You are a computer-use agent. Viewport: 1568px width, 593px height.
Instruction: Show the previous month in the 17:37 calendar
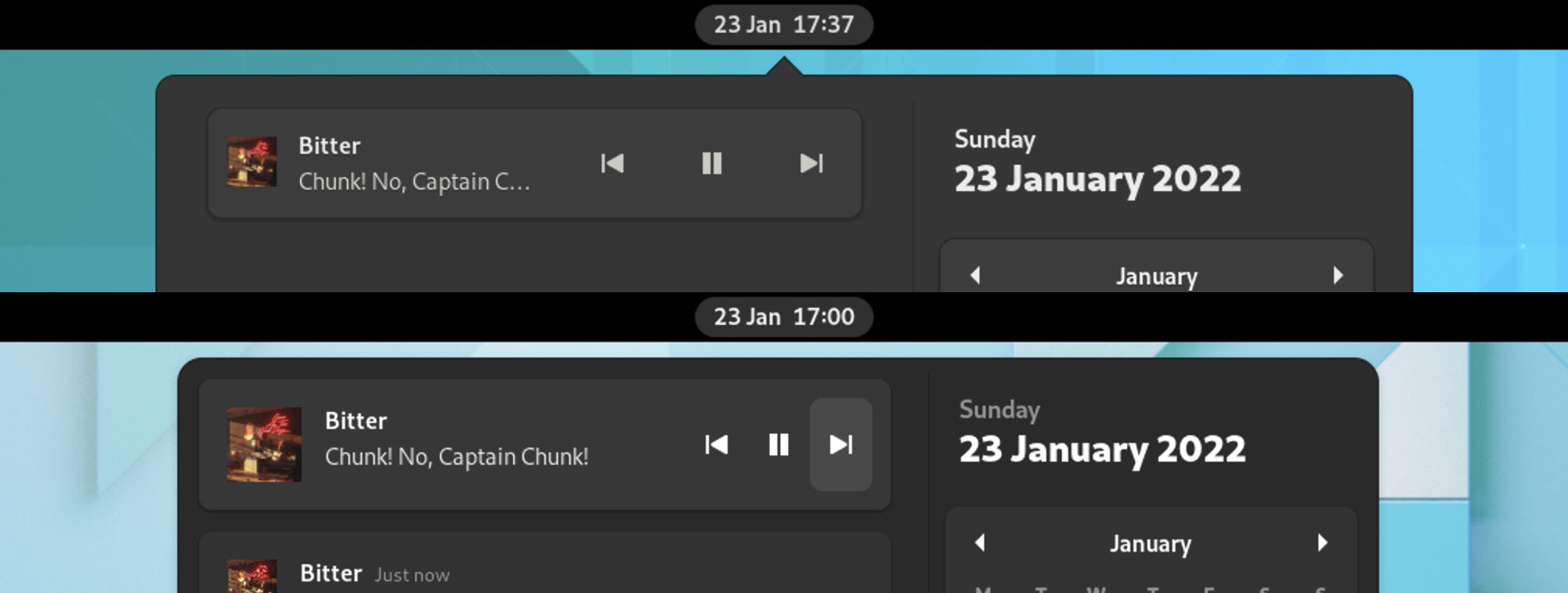click(975, 275)
